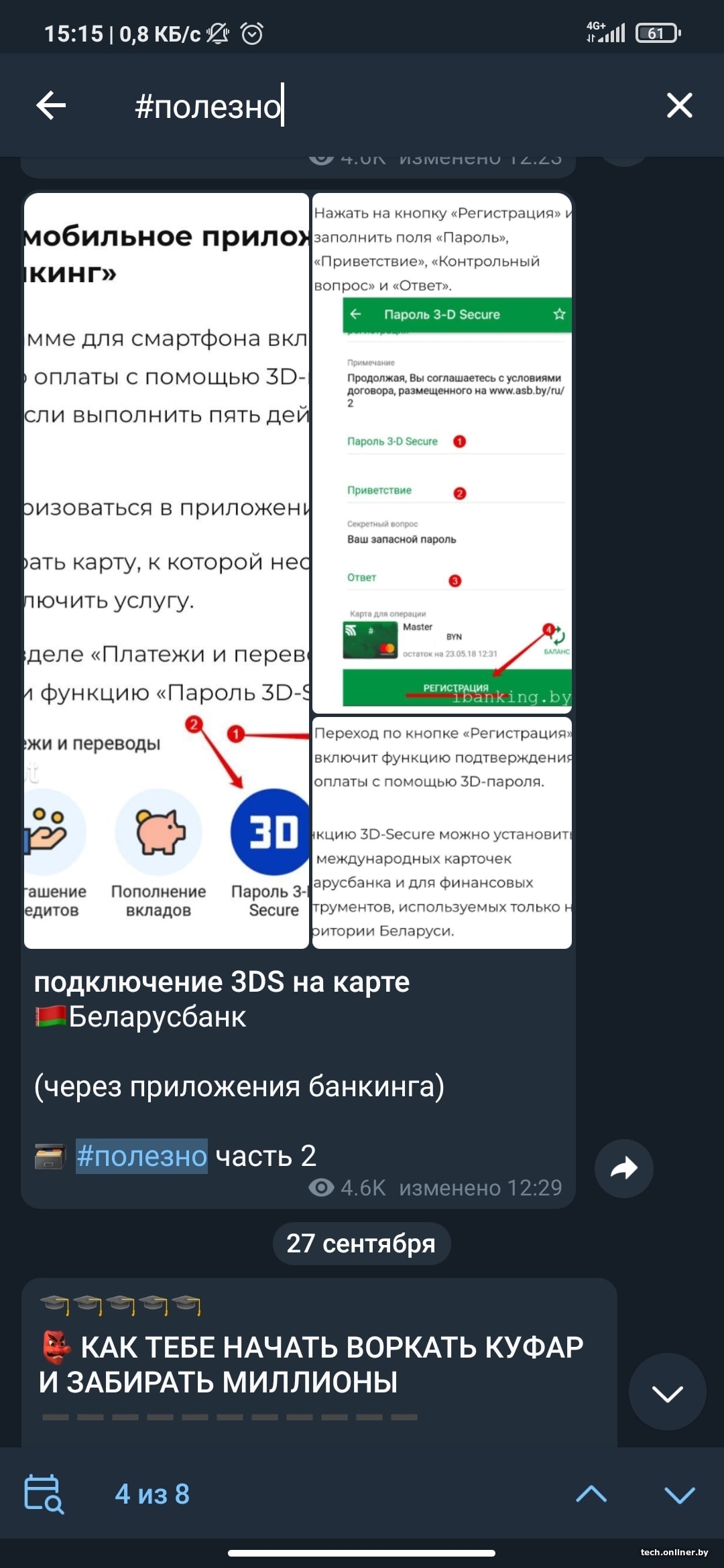Open the search by date calendar

(44, 1494)
